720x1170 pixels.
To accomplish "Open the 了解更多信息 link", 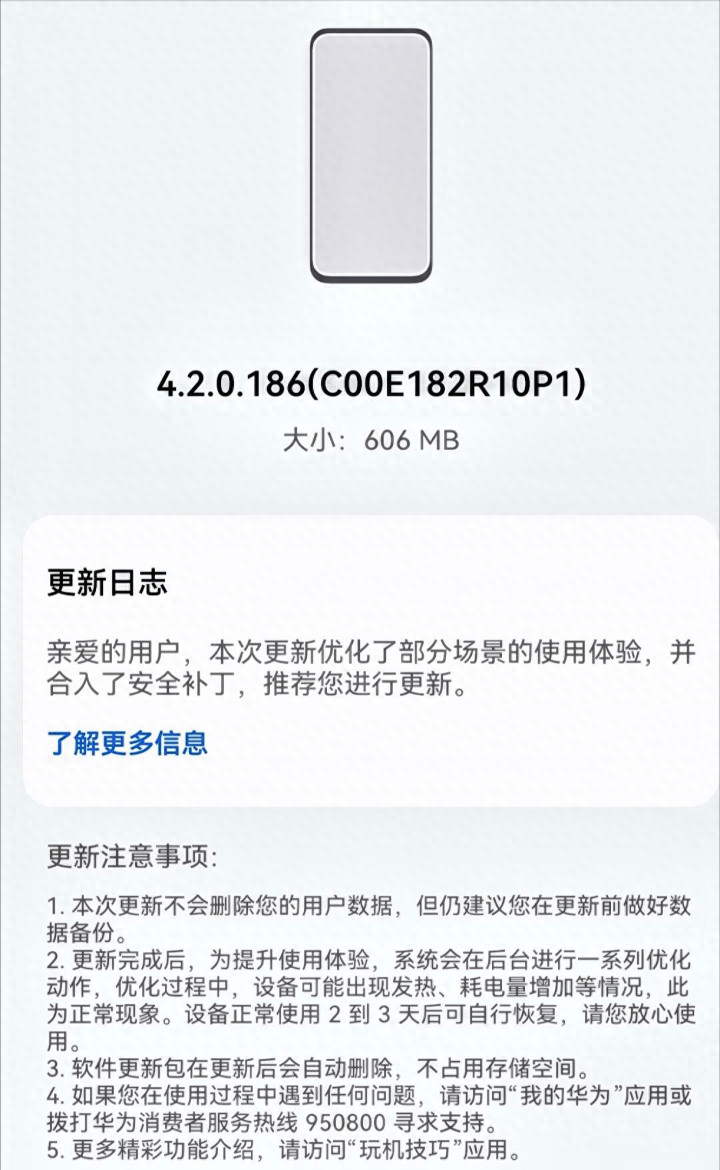I will [127, 742].
